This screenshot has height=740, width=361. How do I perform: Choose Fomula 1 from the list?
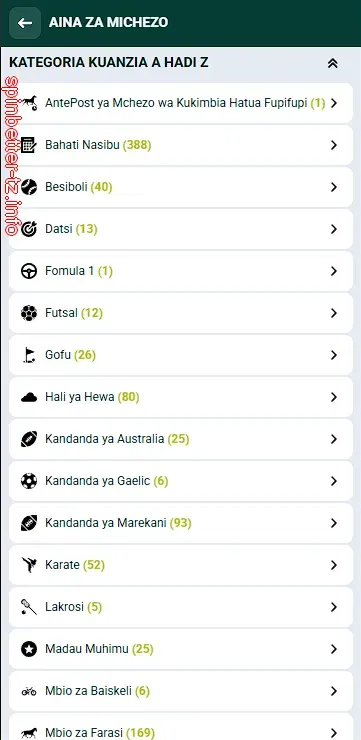(x=181, y=271)
